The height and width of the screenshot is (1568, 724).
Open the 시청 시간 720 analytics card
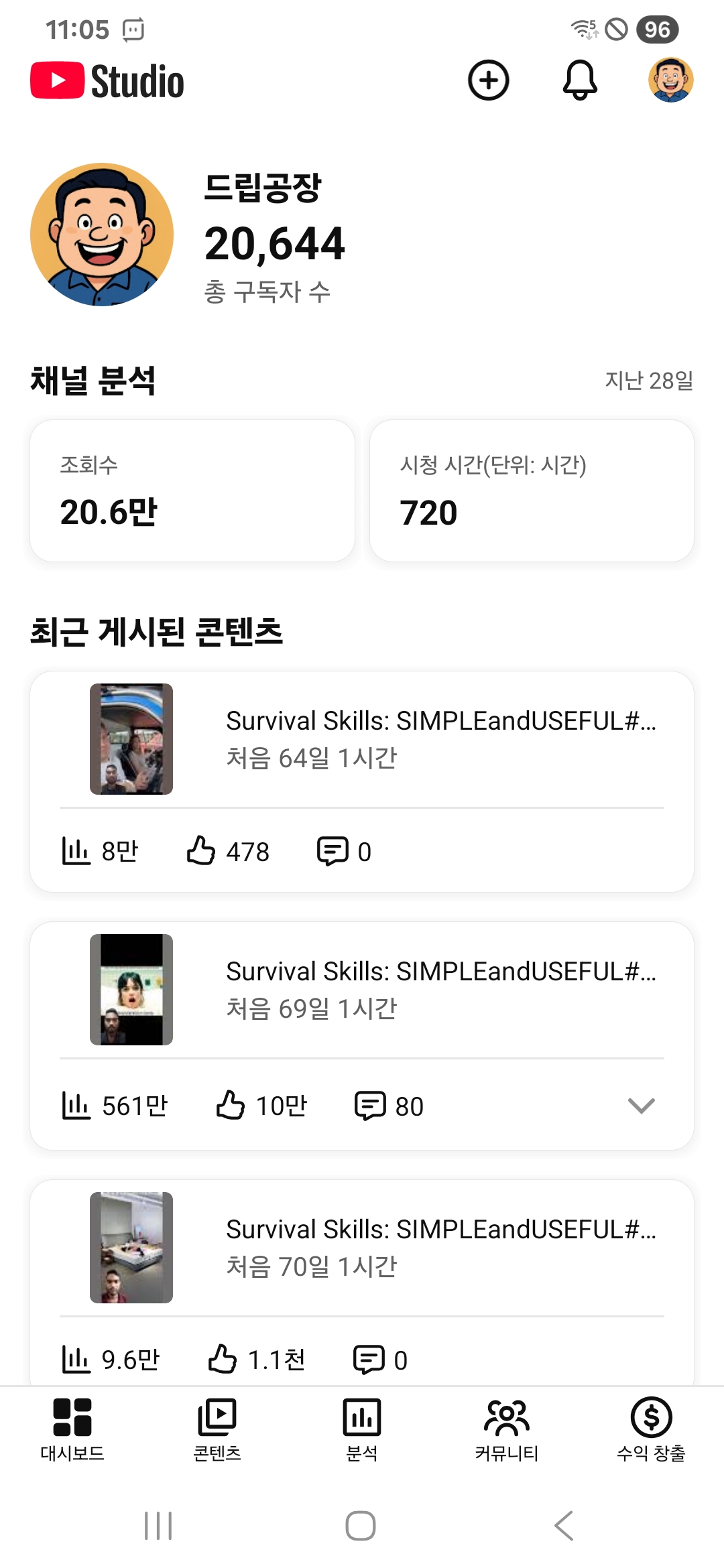coord(532,491)
